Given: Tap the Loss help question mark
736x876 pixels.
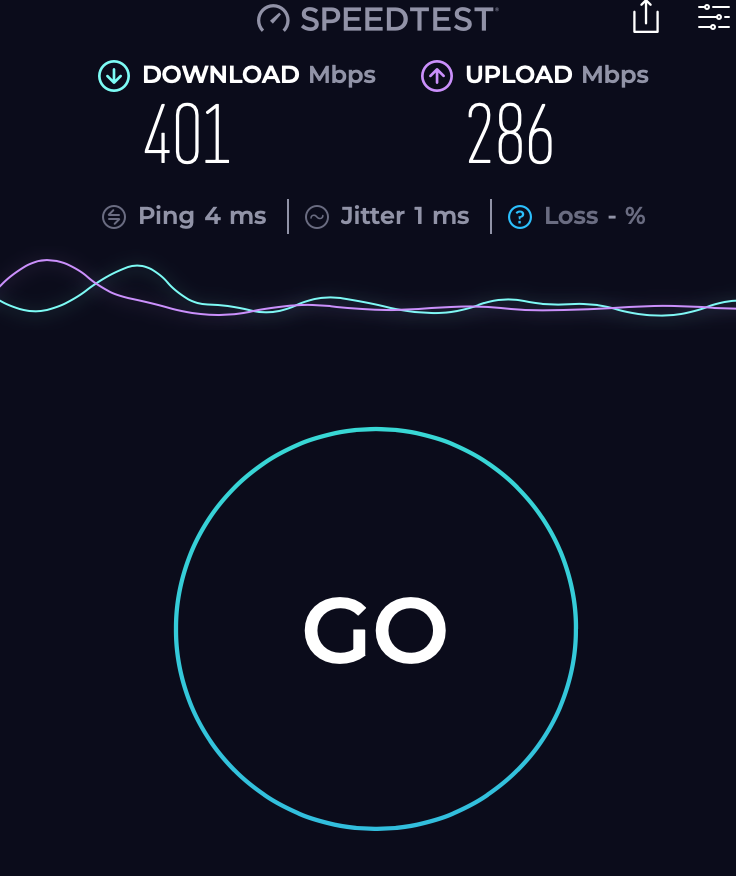Looking at the screenshot, I should pyautogui.click(x=520, y=216).
